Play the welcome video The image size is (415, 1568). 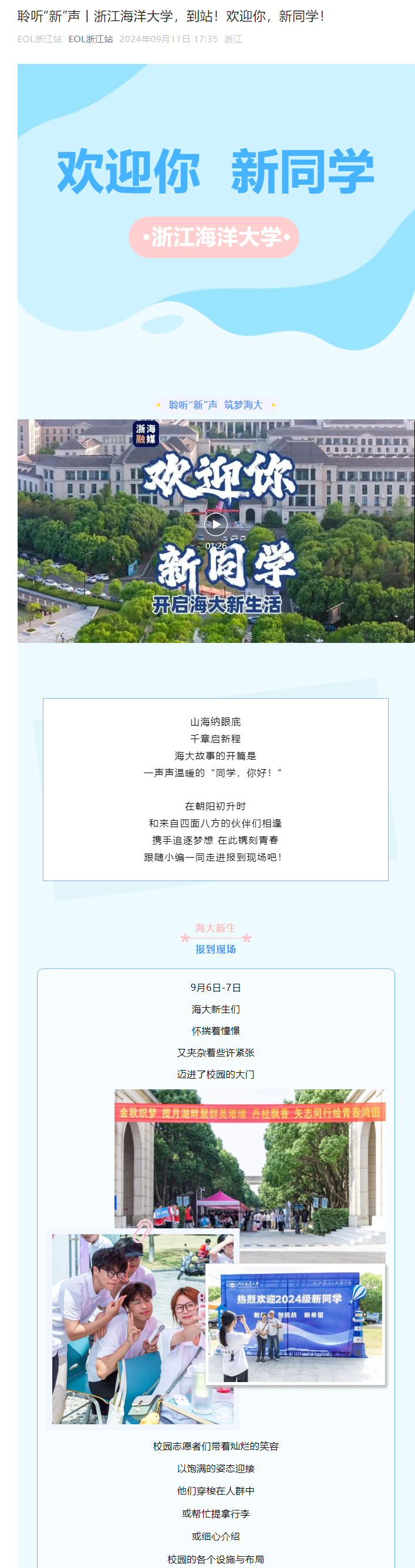216,524
